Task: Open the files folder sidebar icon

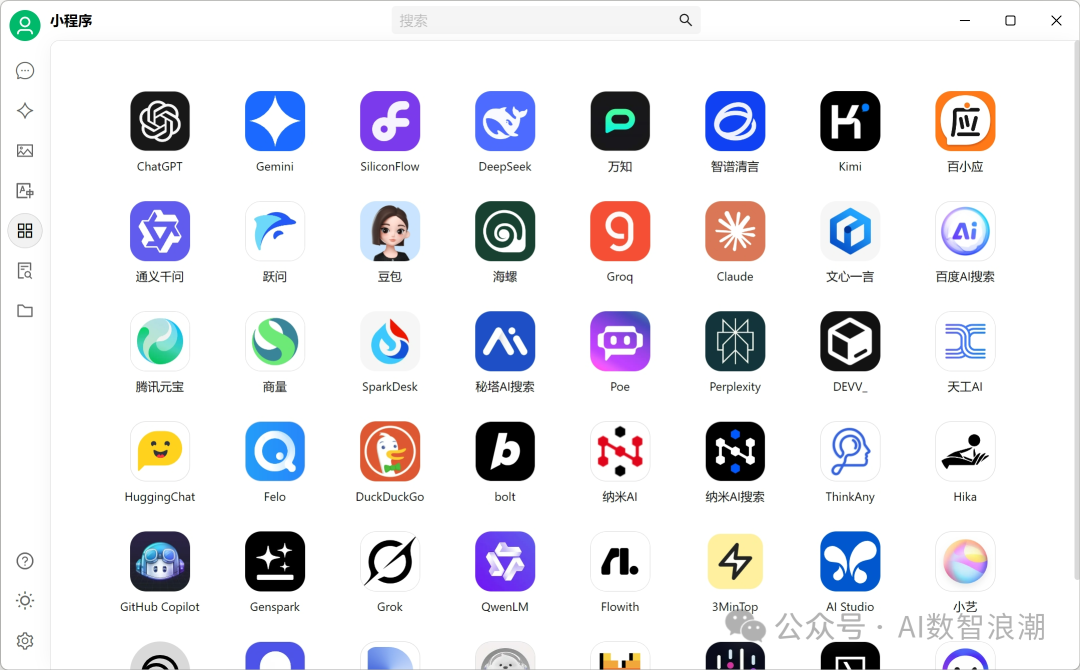Action: point(25,311)
